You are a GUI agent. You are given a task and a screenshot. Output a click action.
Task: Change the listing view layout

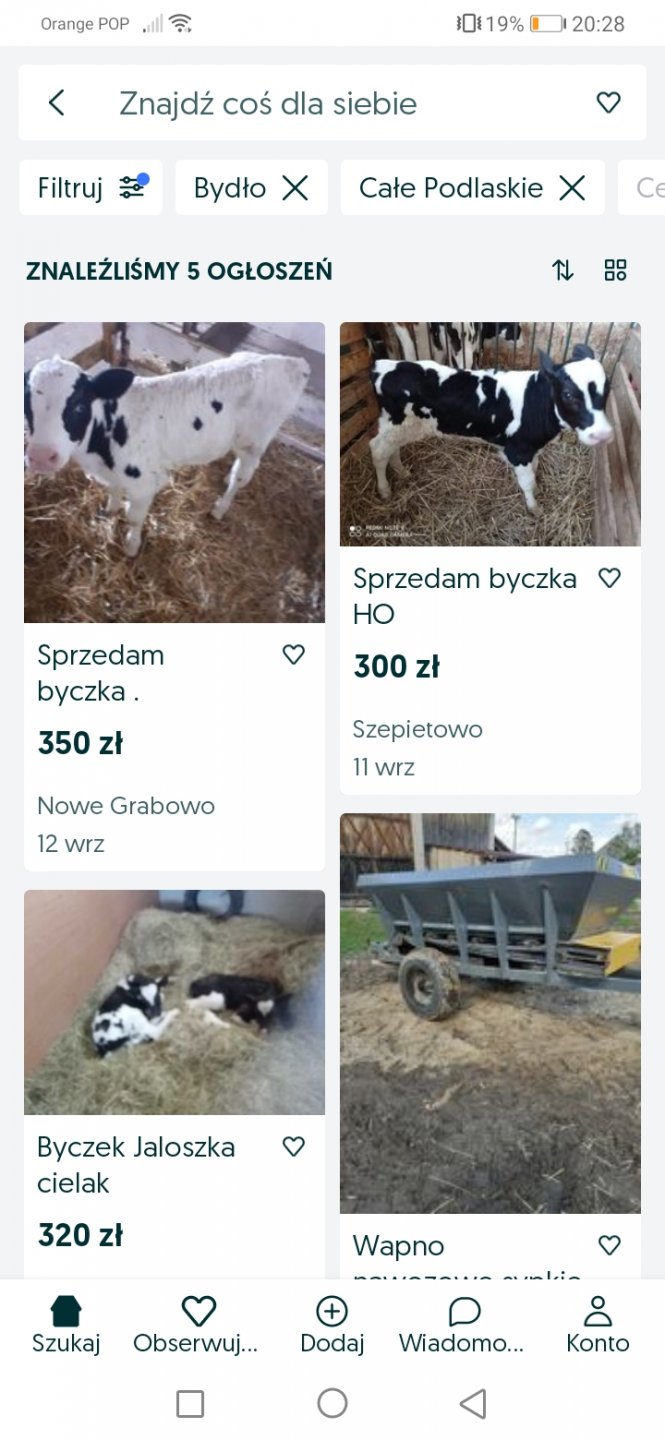tap(615, 270)
